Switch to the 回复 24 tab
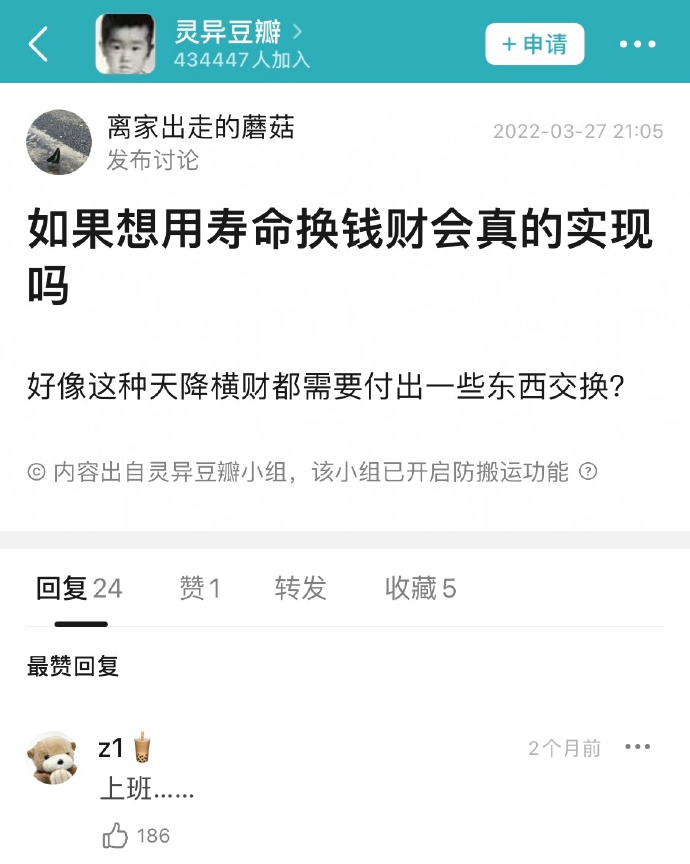690x864 pixels. [x=79, y=589]
